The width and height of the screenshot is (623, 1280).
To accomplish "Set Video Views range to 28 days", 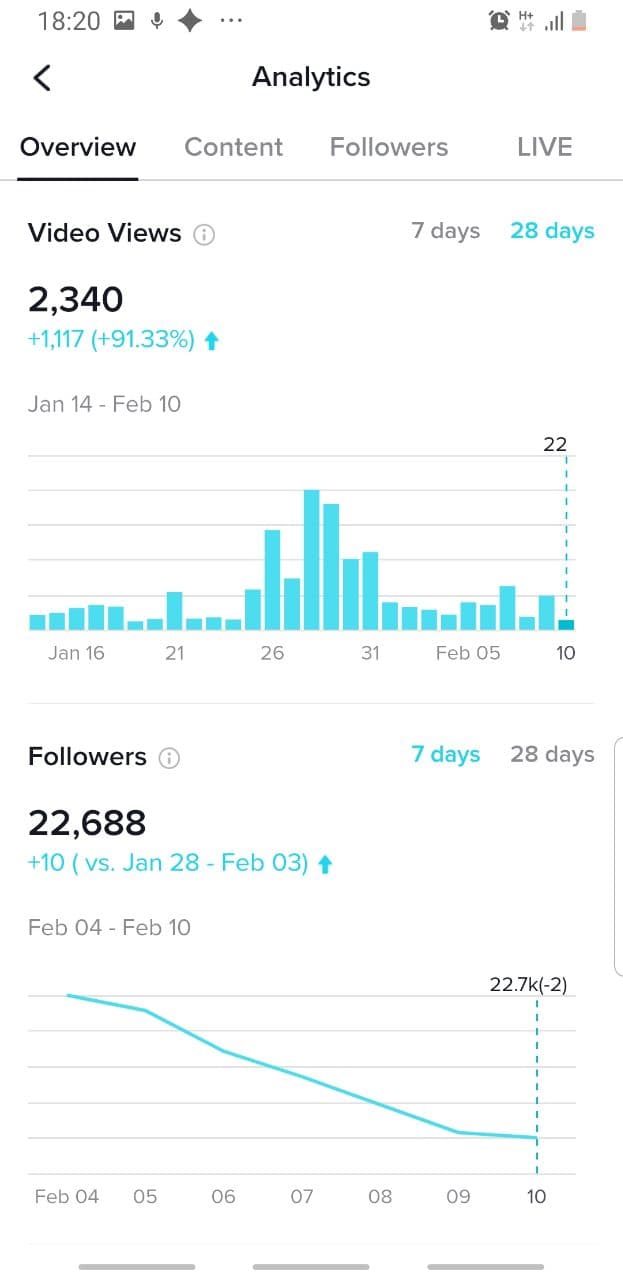I will 552,231.
